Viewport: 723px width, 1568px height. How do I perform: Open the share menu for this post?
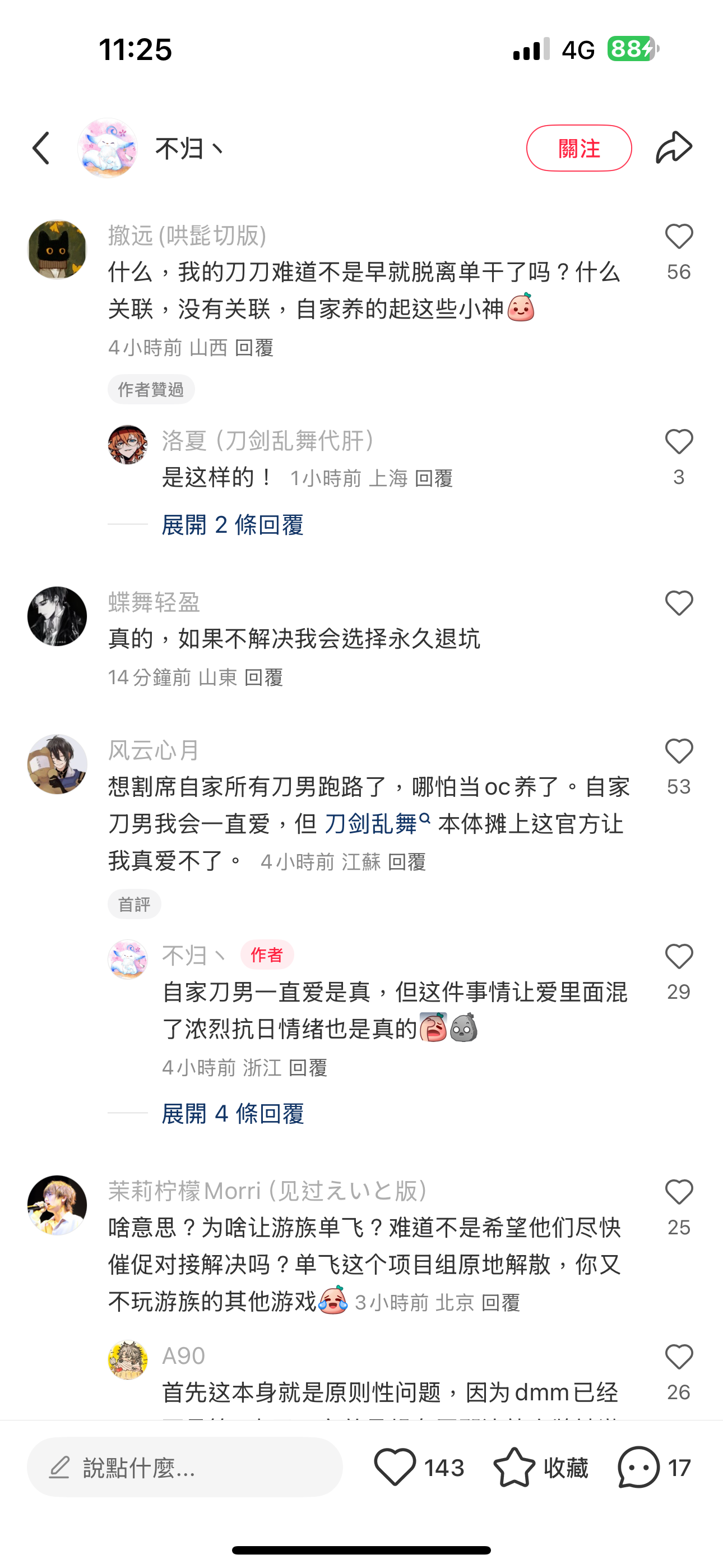click(x=674, y=148)
